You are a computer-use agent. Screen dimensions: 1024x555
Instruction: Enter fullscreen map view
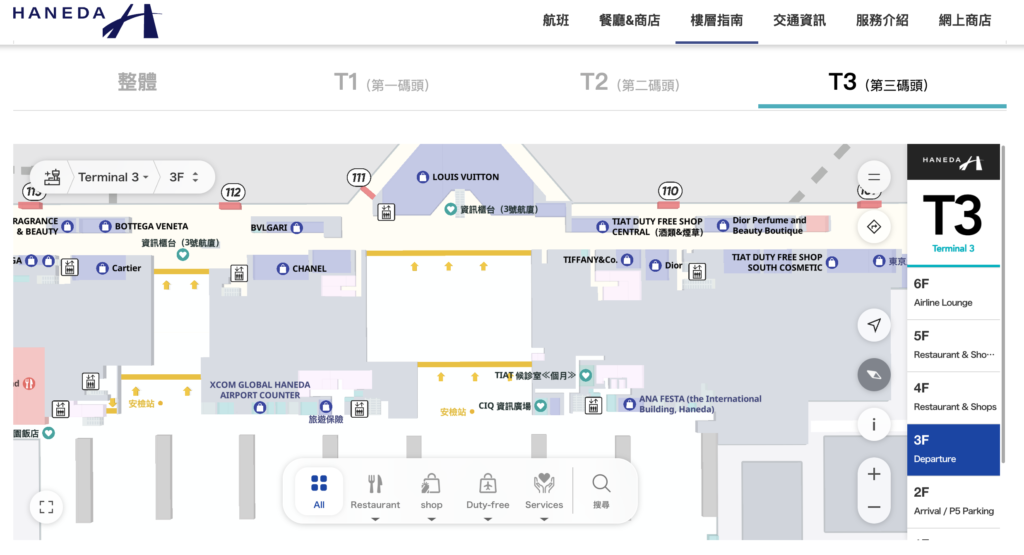click(x=45, y=506)
